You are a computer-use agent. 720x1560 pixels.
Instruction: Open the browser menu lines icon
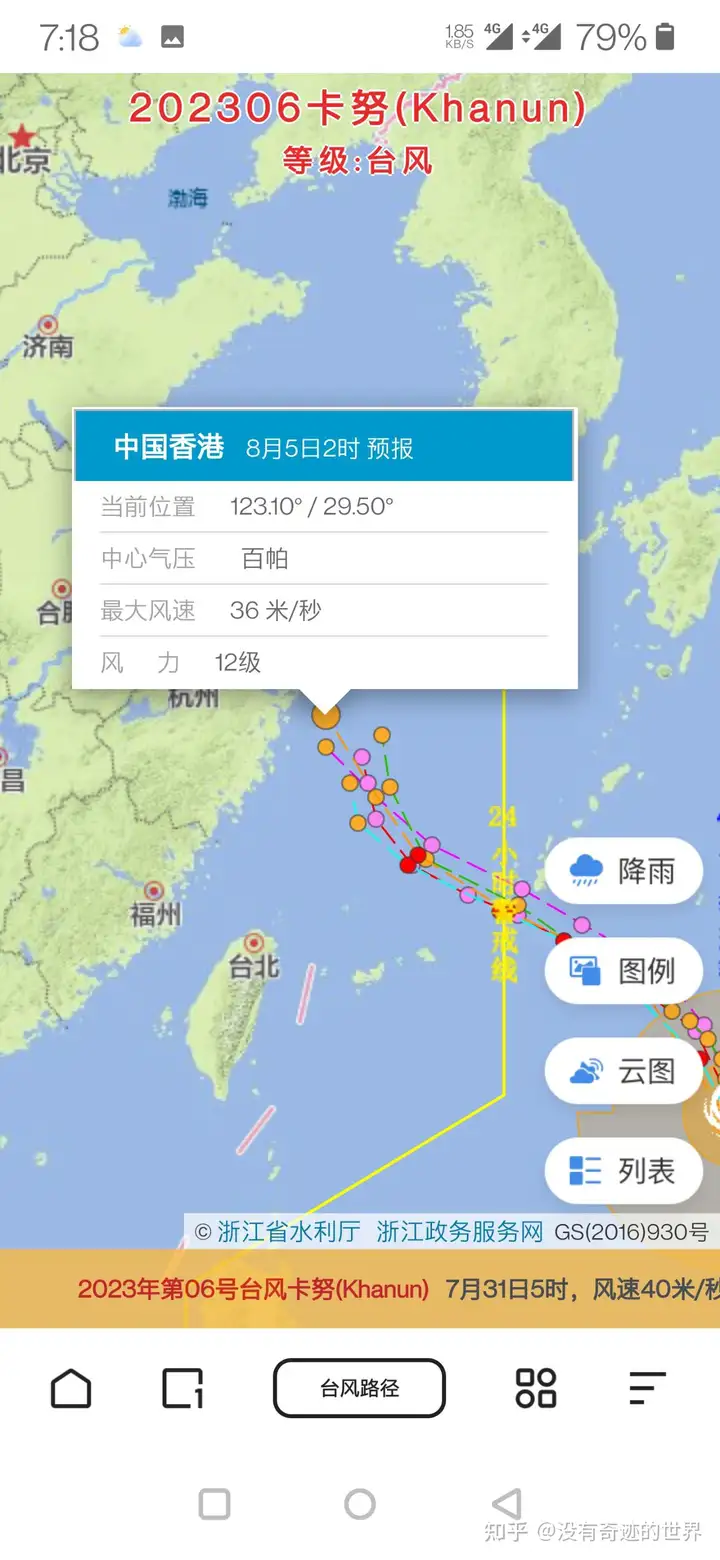pos(647,1388)
